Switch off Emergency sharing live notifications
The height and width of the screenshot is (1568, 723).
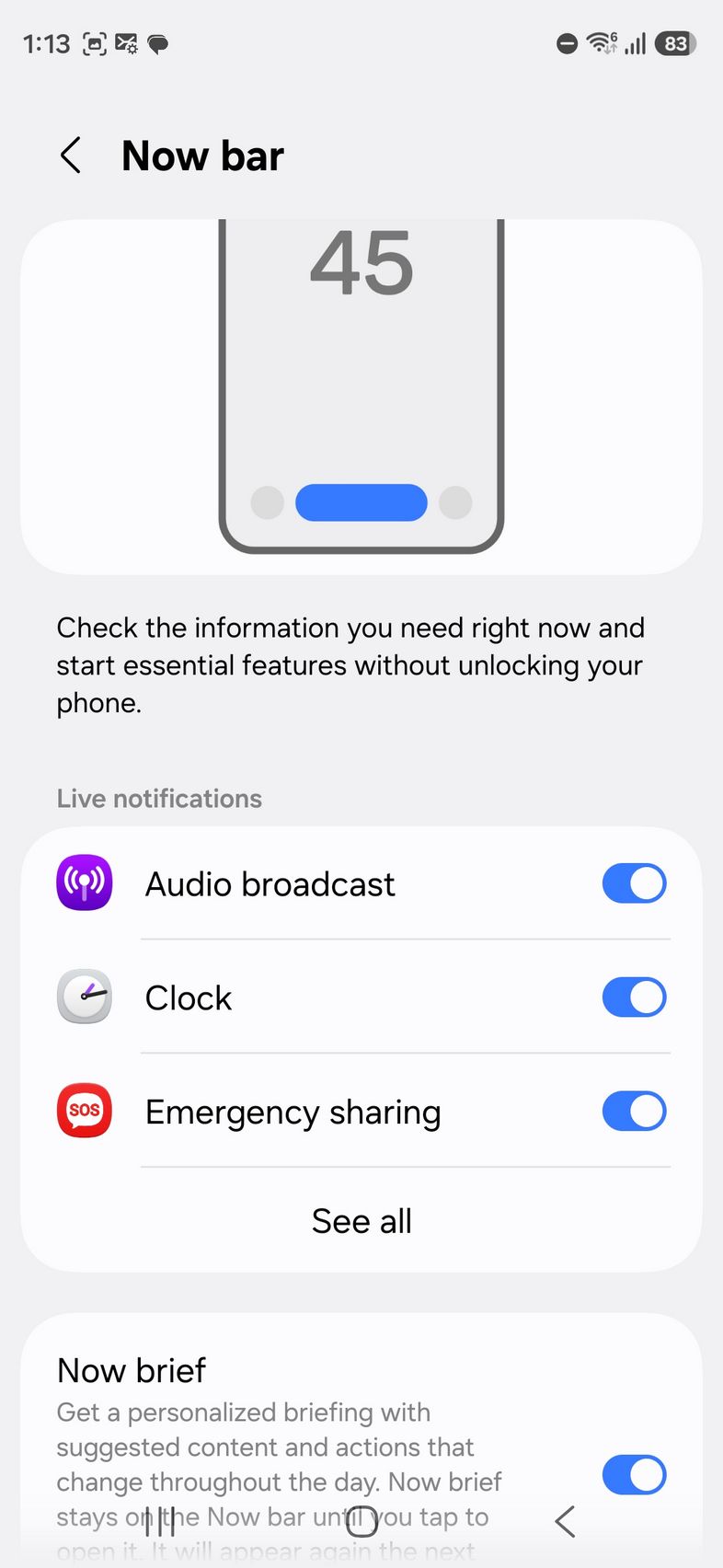coord(634,1112)
